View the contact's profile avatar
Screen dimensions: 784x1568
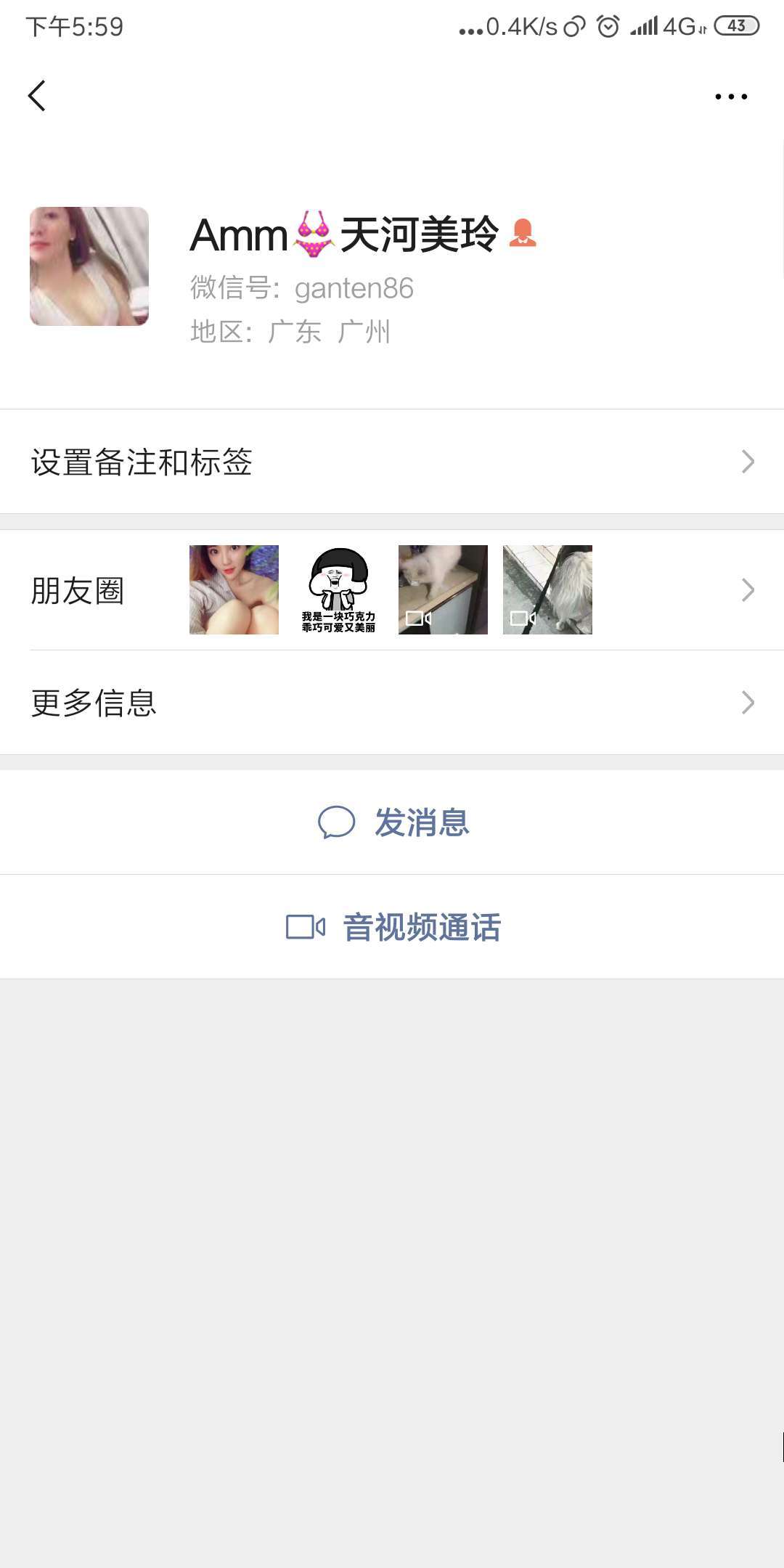click(x=89, y=266)
